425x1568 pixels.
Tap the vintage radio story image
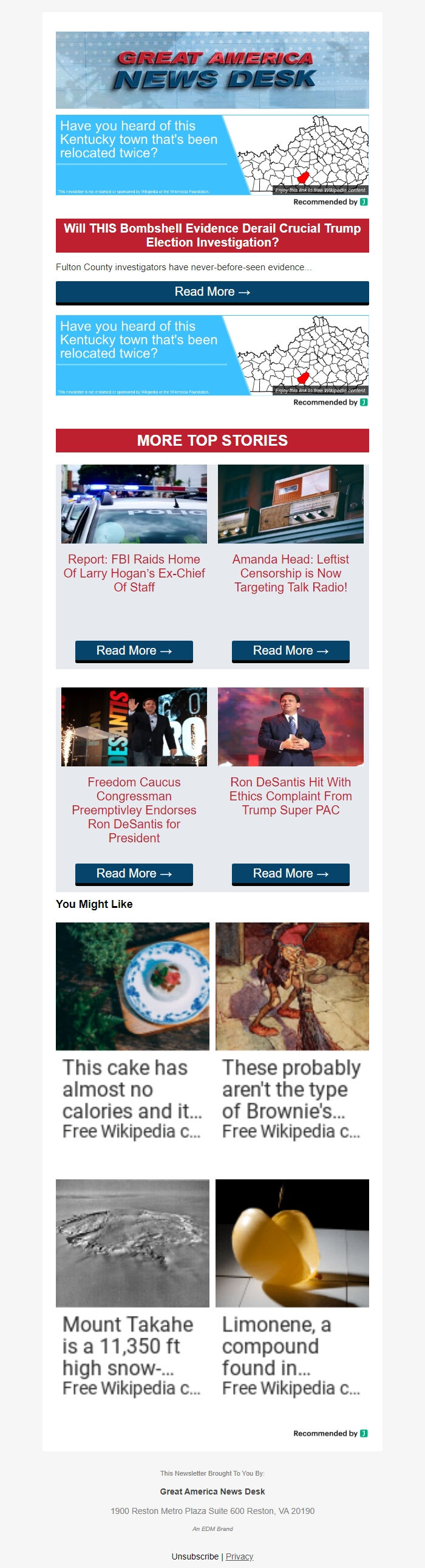pyautogui.click(x=290, y=503)
